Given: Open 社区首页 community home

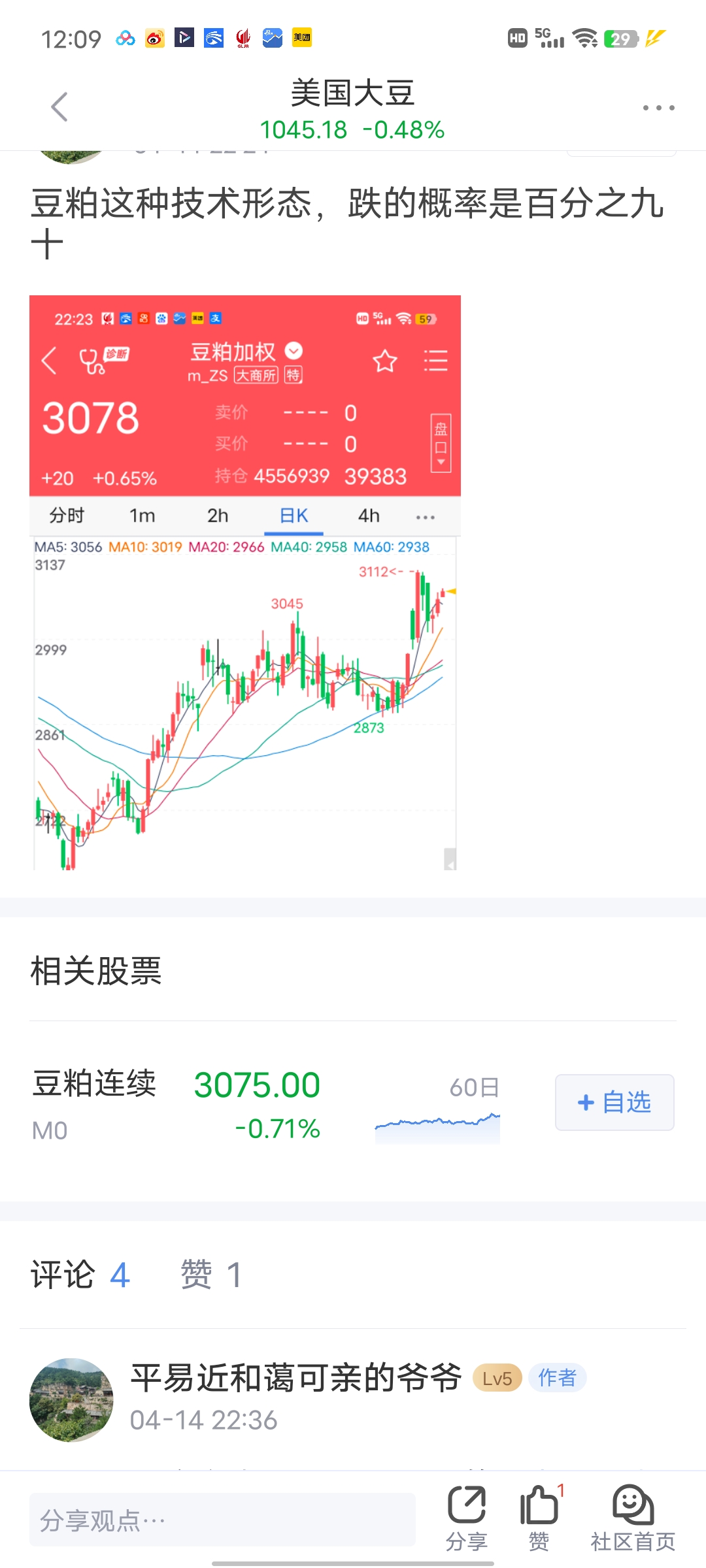Looking at the screenshot, I should pyautogui.click(x=632, y=1518).
